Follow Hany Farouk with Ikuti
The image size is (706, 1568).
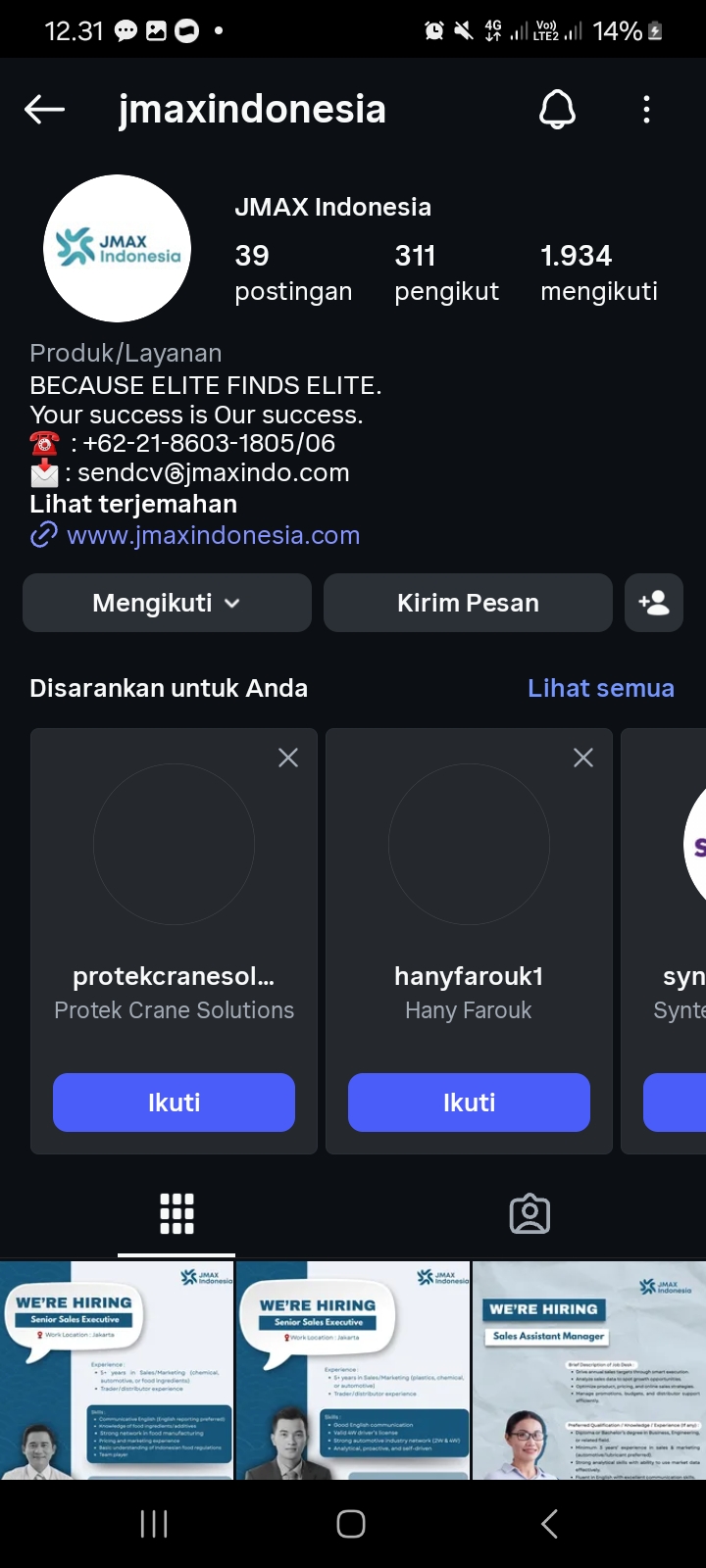(469, 1102)
